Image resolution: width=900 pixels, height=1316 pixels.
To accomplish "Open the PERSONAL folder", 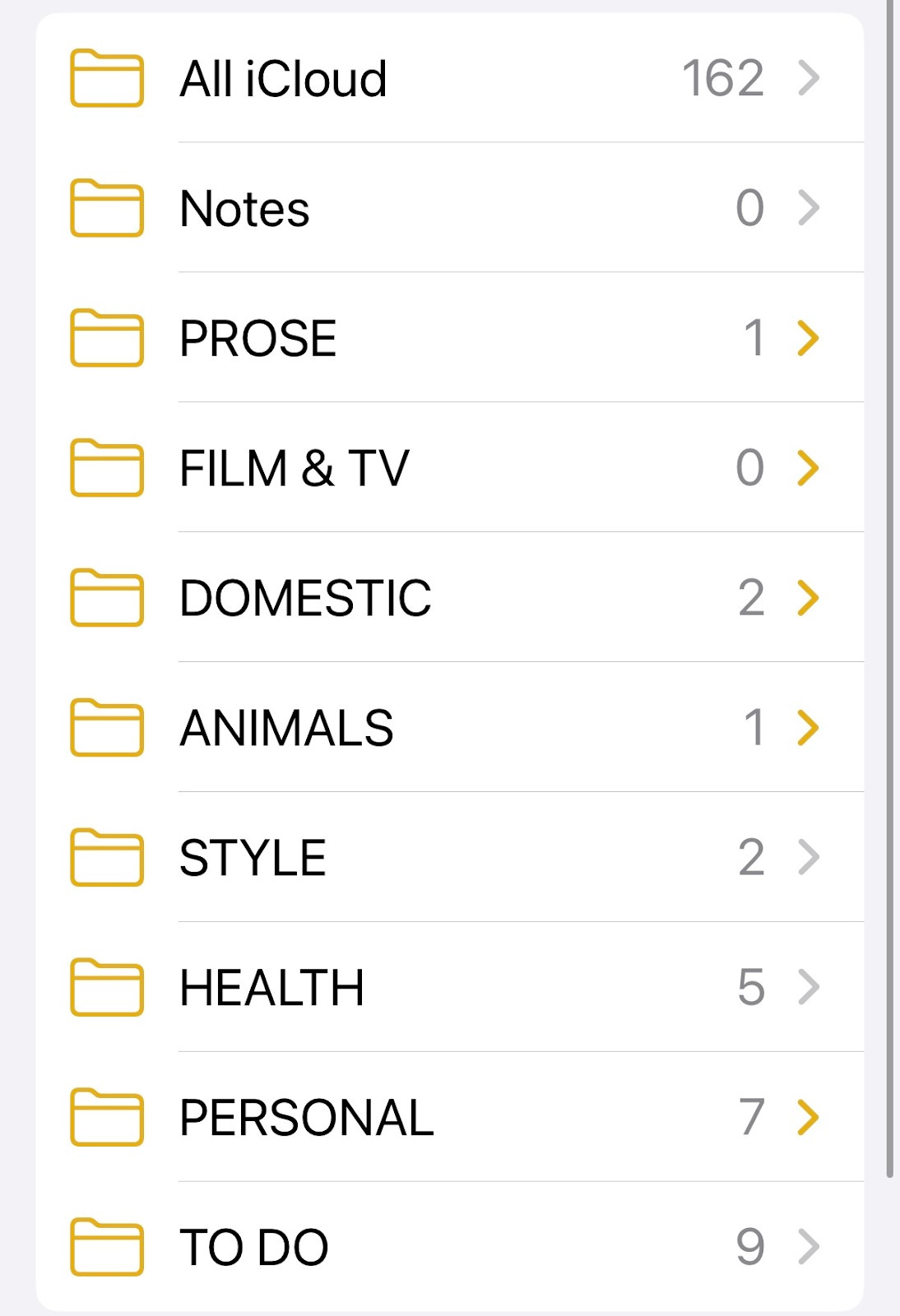I will (x=307, y=1118).
